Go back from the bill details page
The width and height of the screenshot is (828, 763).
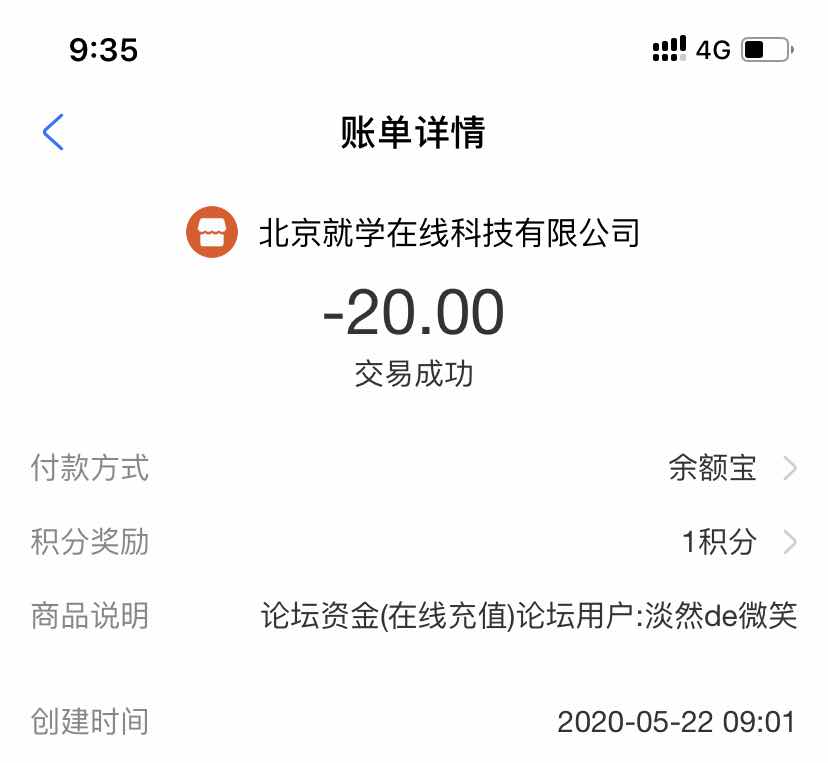click(x=54, y=132)
